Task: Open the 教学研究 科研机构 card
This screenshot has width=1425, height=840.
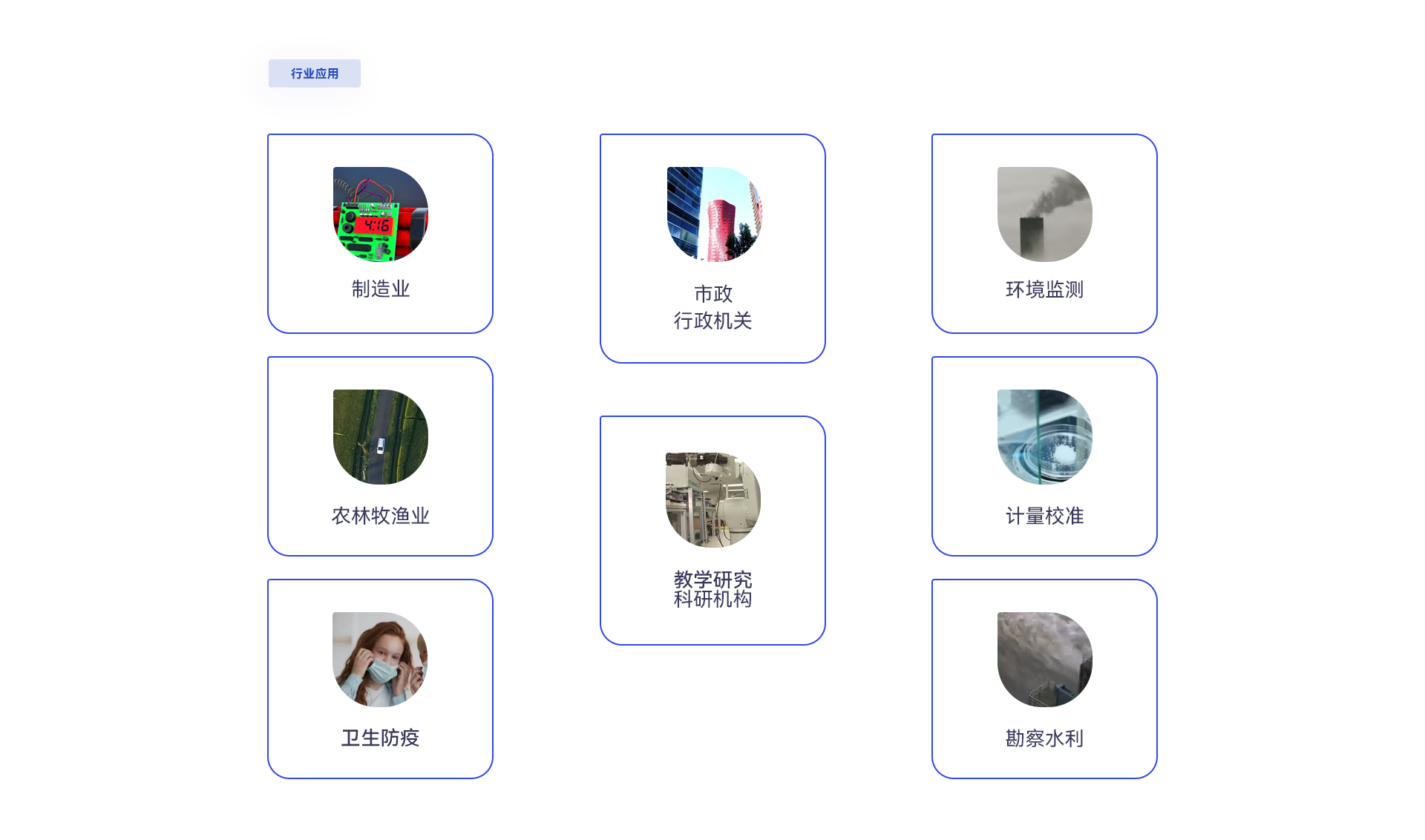Action: [x=712, y=531]
